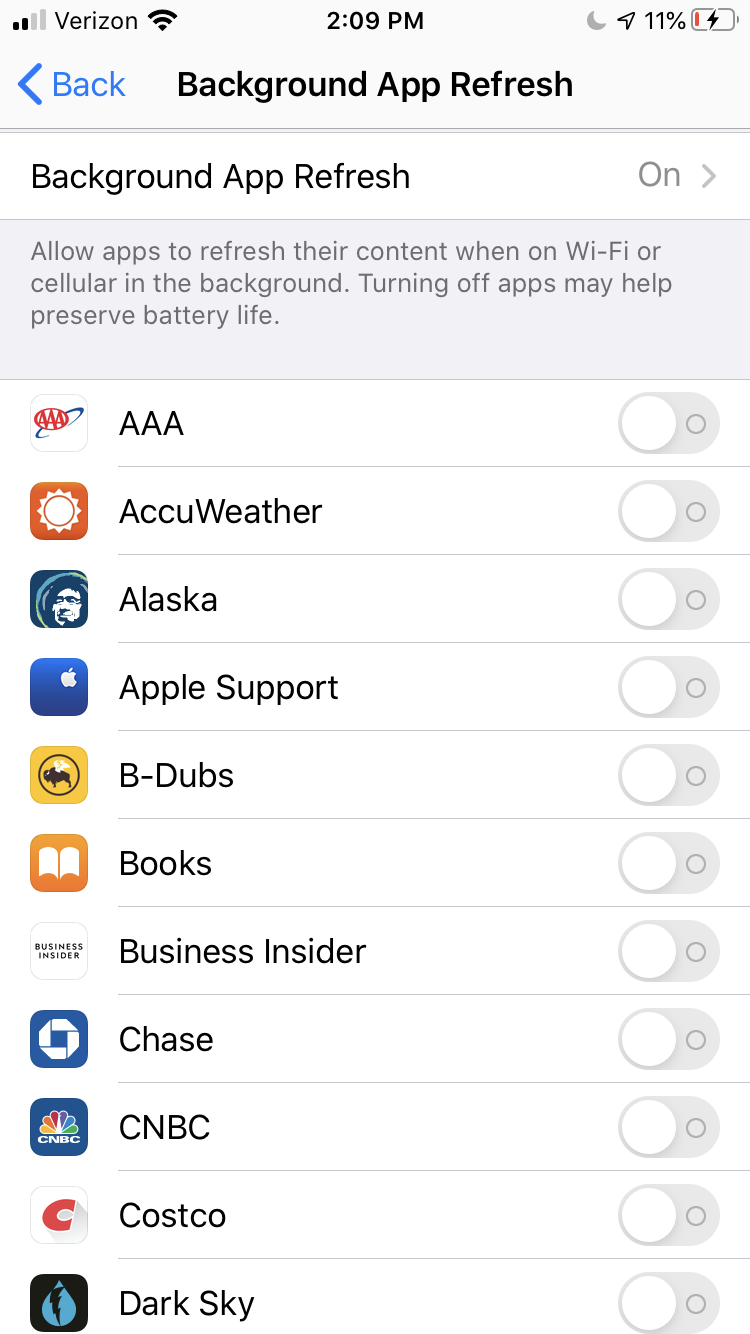Screen dimensions: 750x1334
Task: Go back to the previous settings page
Action: pos(72,85)
